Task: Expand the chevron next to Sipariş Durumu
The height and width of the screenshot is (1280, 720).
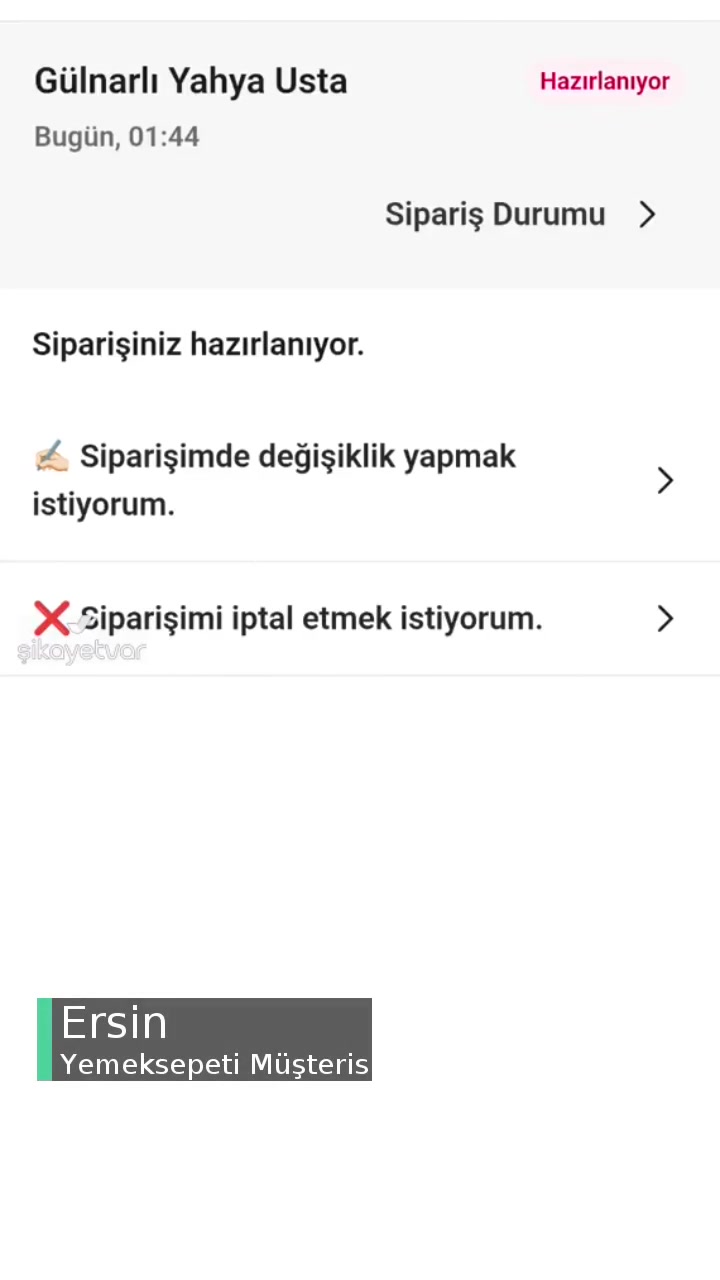Action: tap(647, 214)
